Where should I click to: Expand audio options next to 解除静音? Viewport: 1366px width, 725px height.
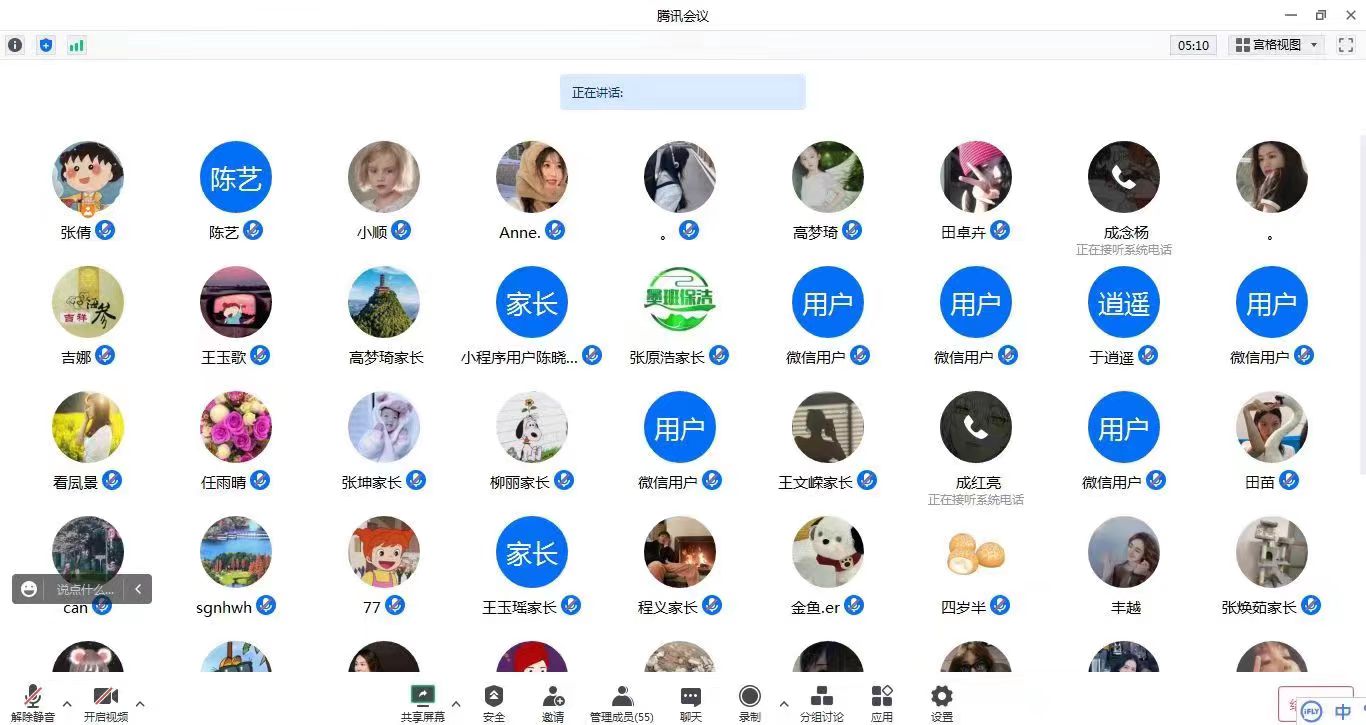(67, 703)
